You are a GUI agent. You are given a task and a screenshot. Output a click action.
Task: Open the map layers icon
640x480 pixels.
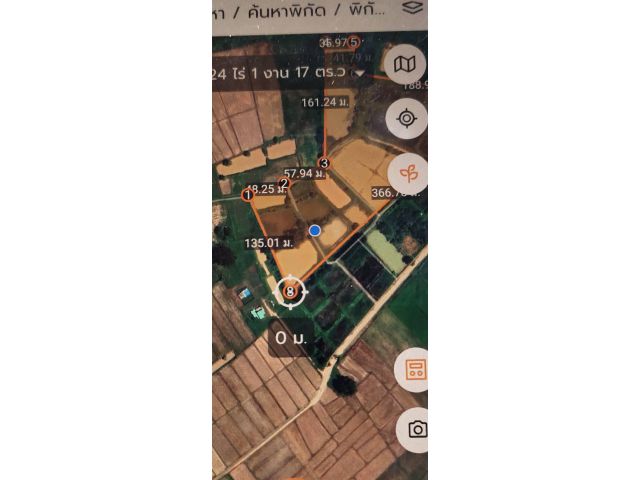[x=412, y=8]
